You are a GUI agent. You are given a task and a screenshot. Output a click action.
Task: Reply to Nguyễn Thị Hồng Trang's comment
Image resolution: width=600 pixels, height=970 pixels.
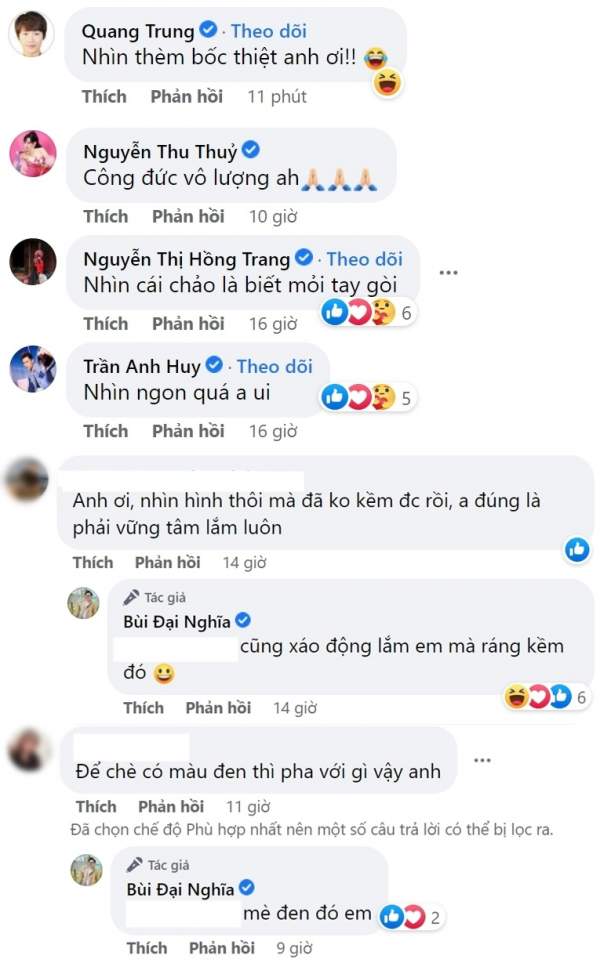187,323
